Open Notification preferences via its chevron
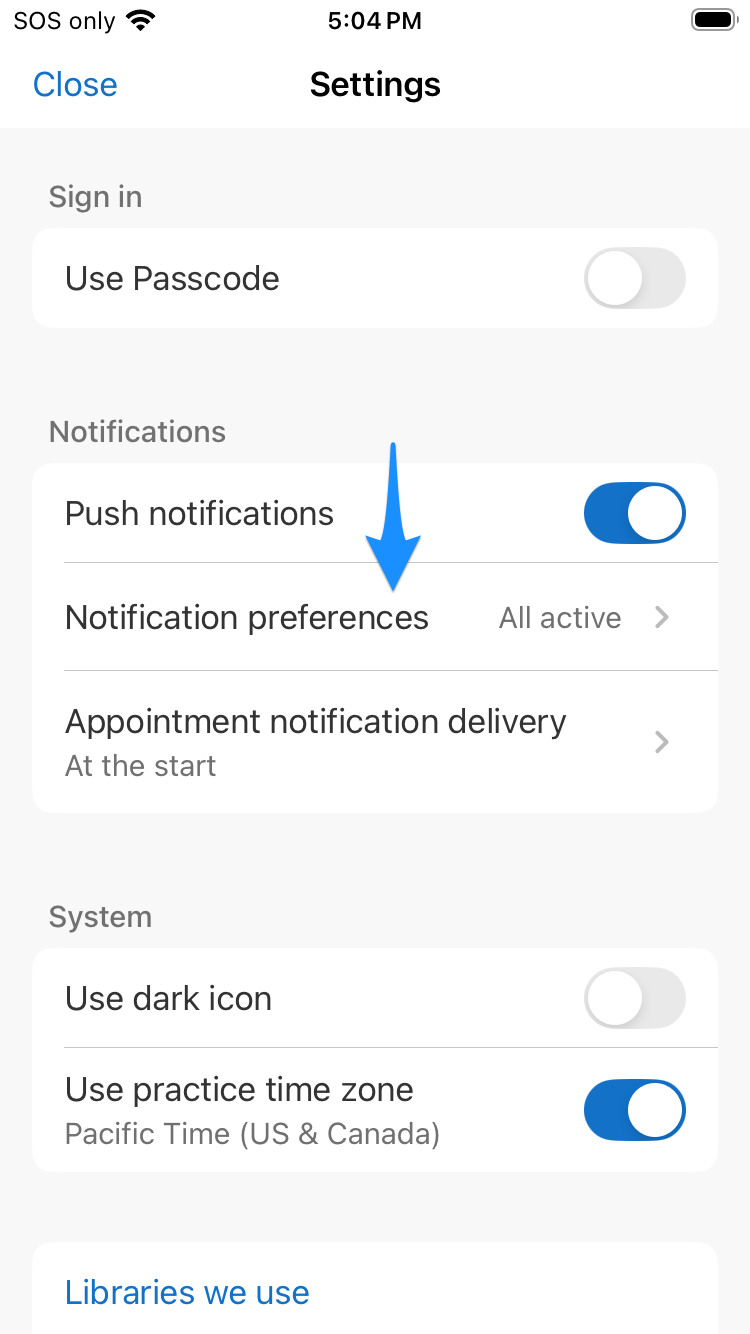 (x=661, y=617)
